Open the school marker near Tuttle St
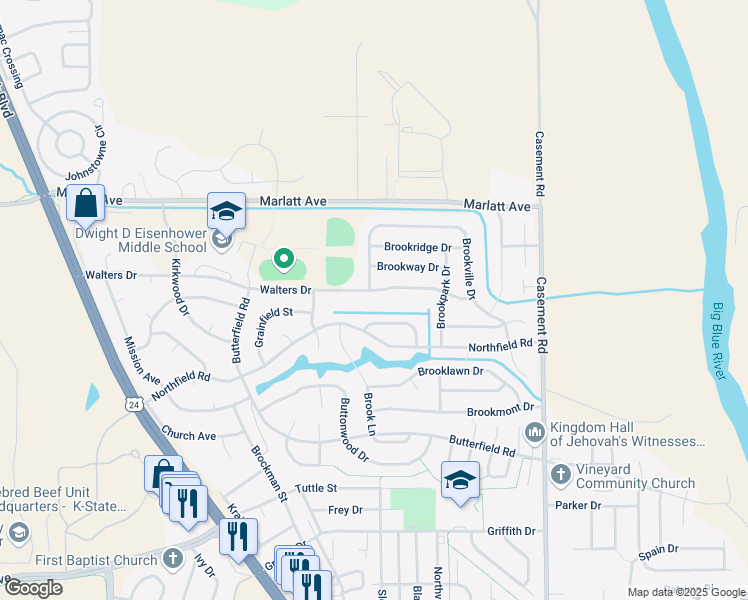Screen dimensions: 748x600 460,480
